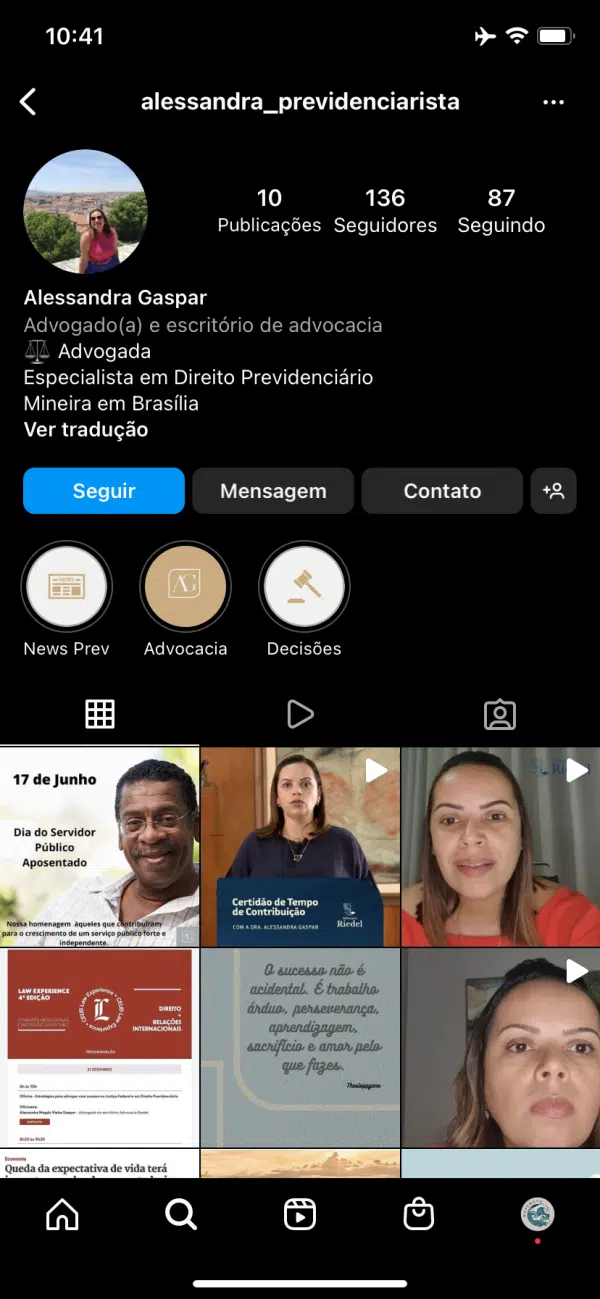View the Advocacia highlight
Viewport: 600px width, 1299px height.
point(185,588)
